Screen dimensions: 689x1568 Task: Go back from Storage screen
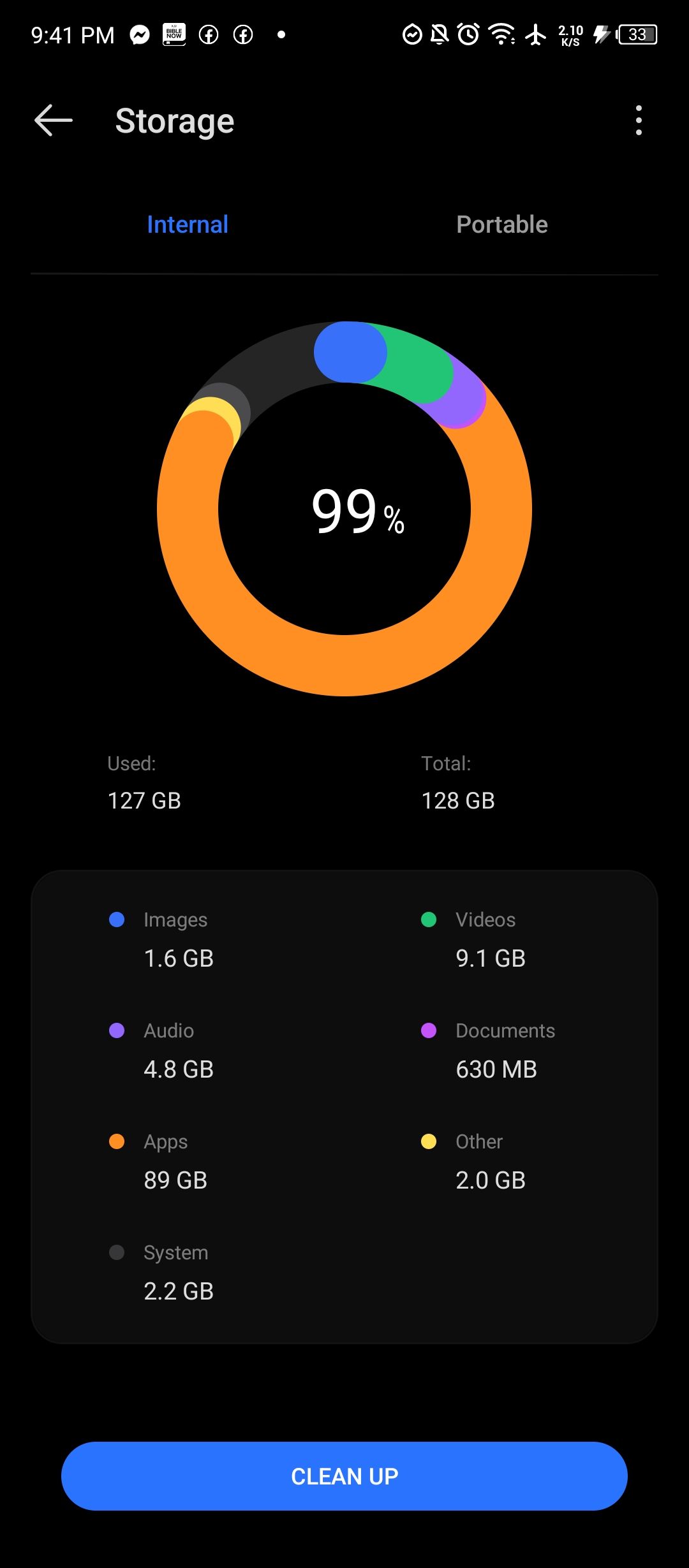click(x=53, y=121)
